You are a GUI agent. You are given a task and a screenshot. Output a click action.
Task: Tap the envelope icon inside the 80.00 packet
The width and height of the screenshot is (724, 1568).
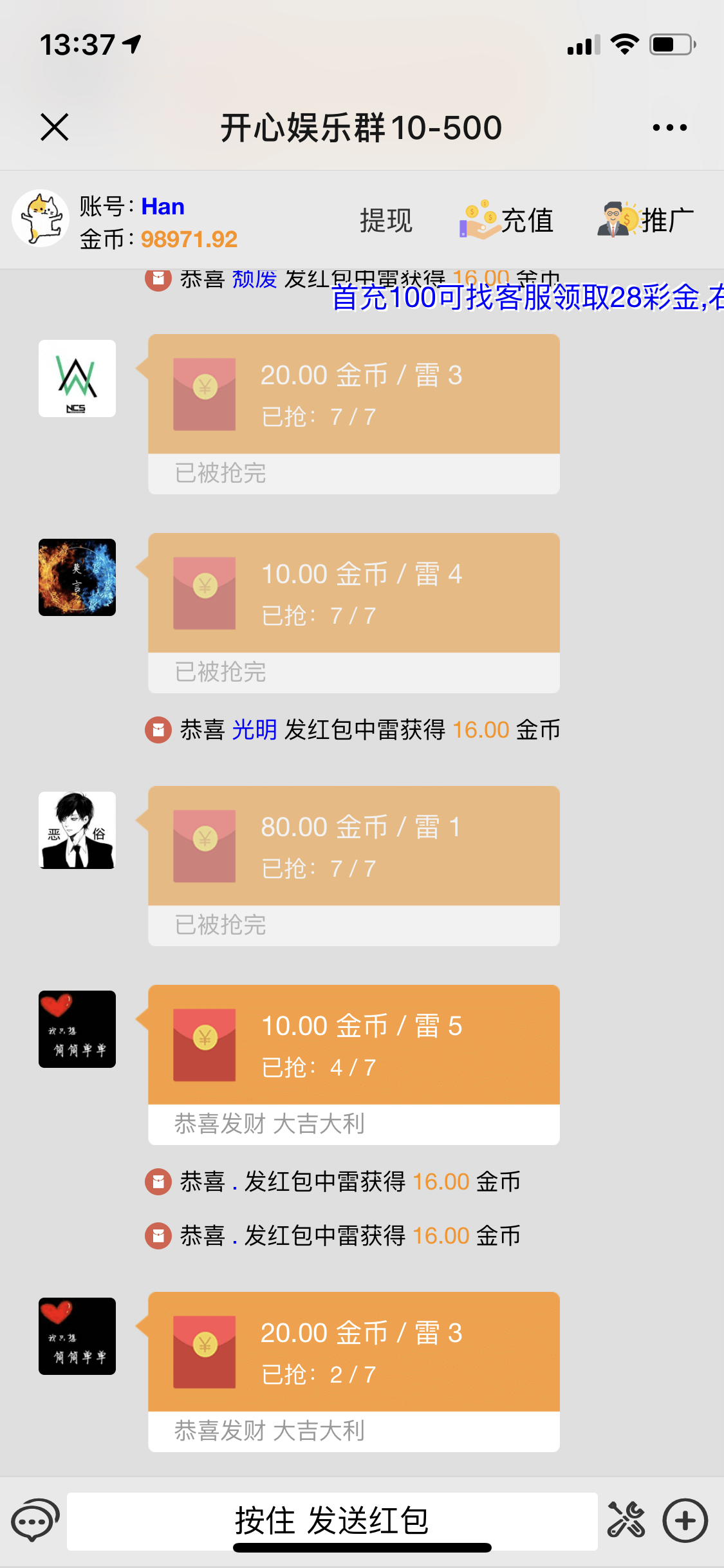(203, 846)
